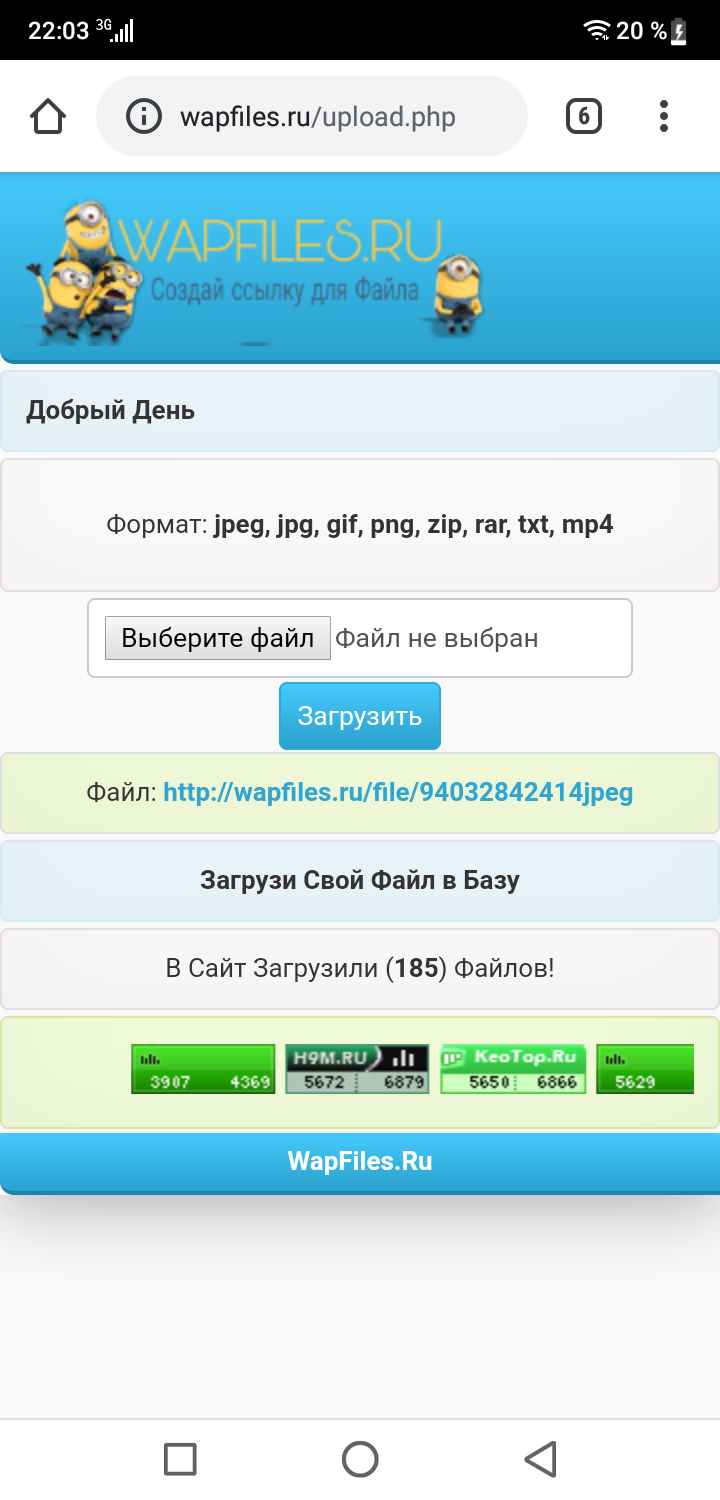Screen dimensions: 720x1500
Task: View site information icon
Action: (143, 117)
